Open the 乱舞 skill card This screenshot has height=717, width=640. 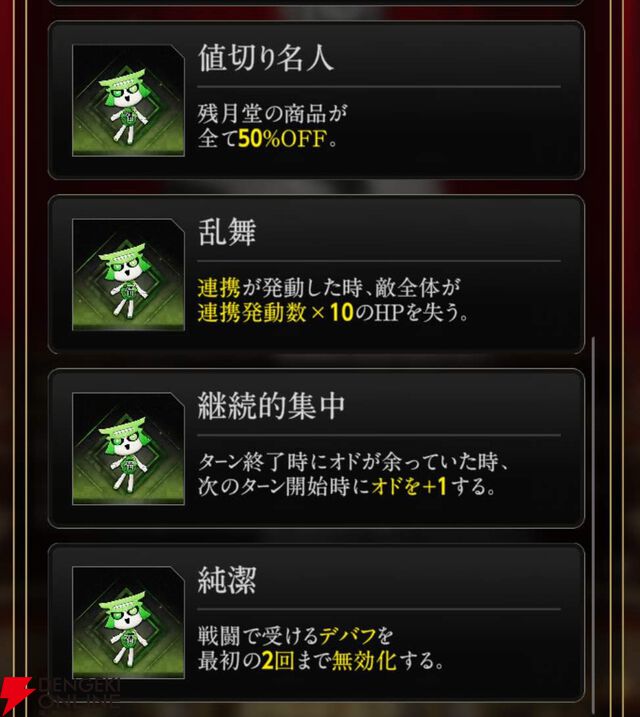pos(316,274)
